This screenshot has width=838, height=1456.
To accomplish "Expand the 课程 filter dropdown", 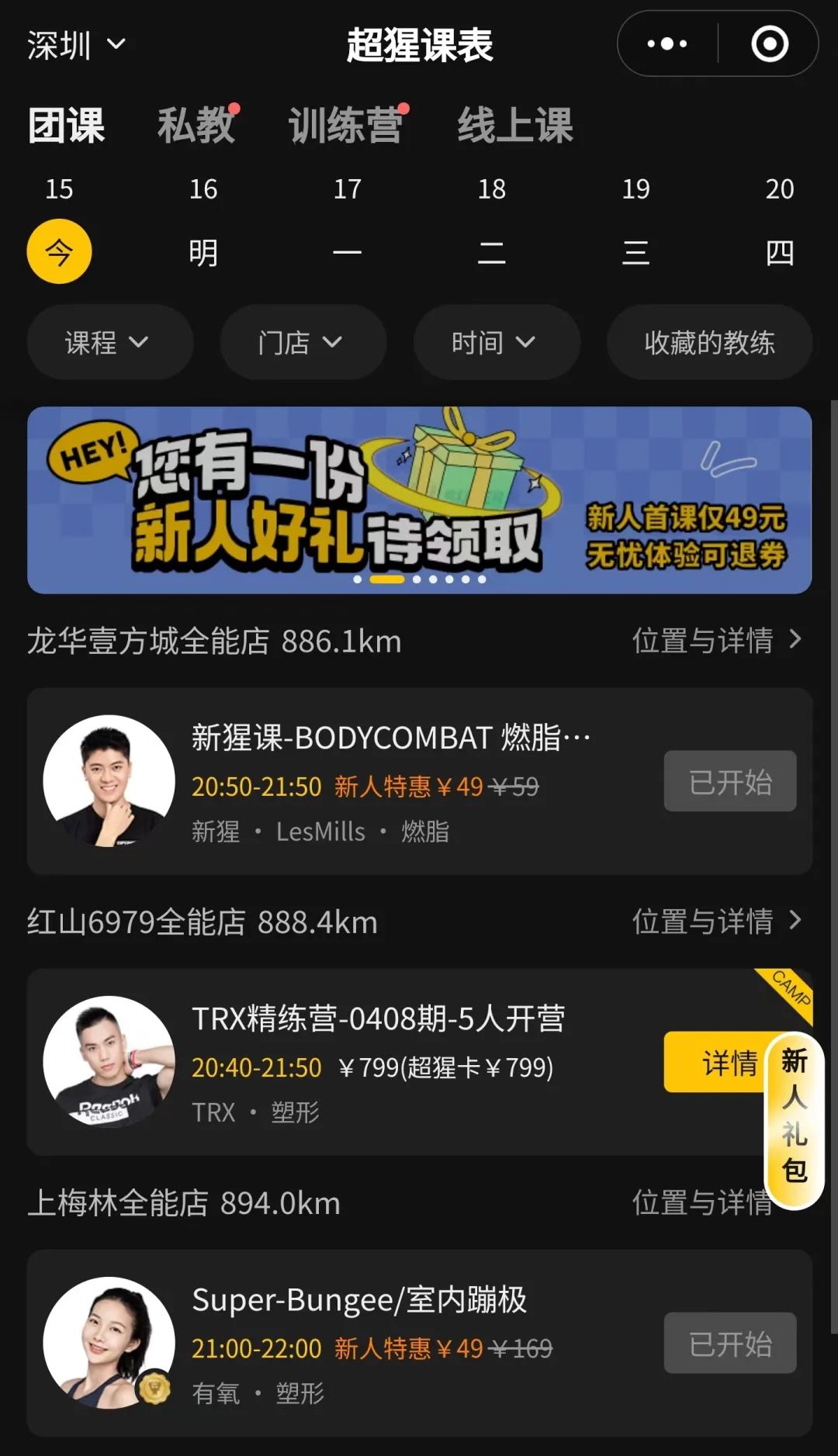I will (109, 342).
